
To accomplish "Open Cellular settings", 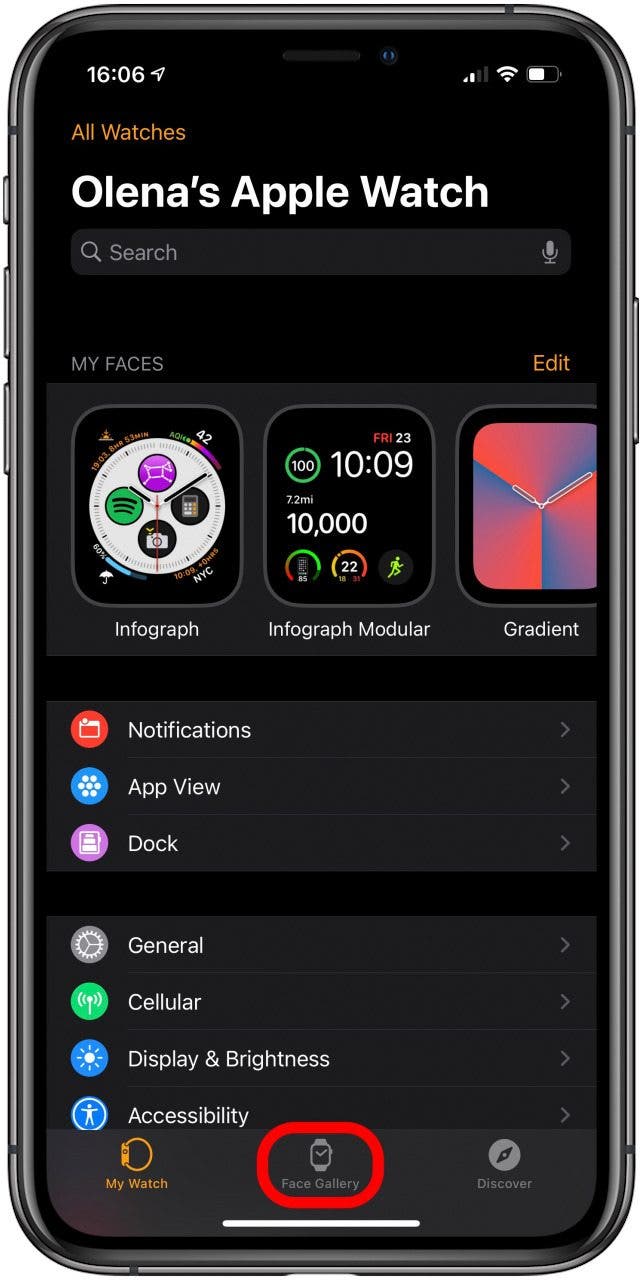I will pos(320,1002).
